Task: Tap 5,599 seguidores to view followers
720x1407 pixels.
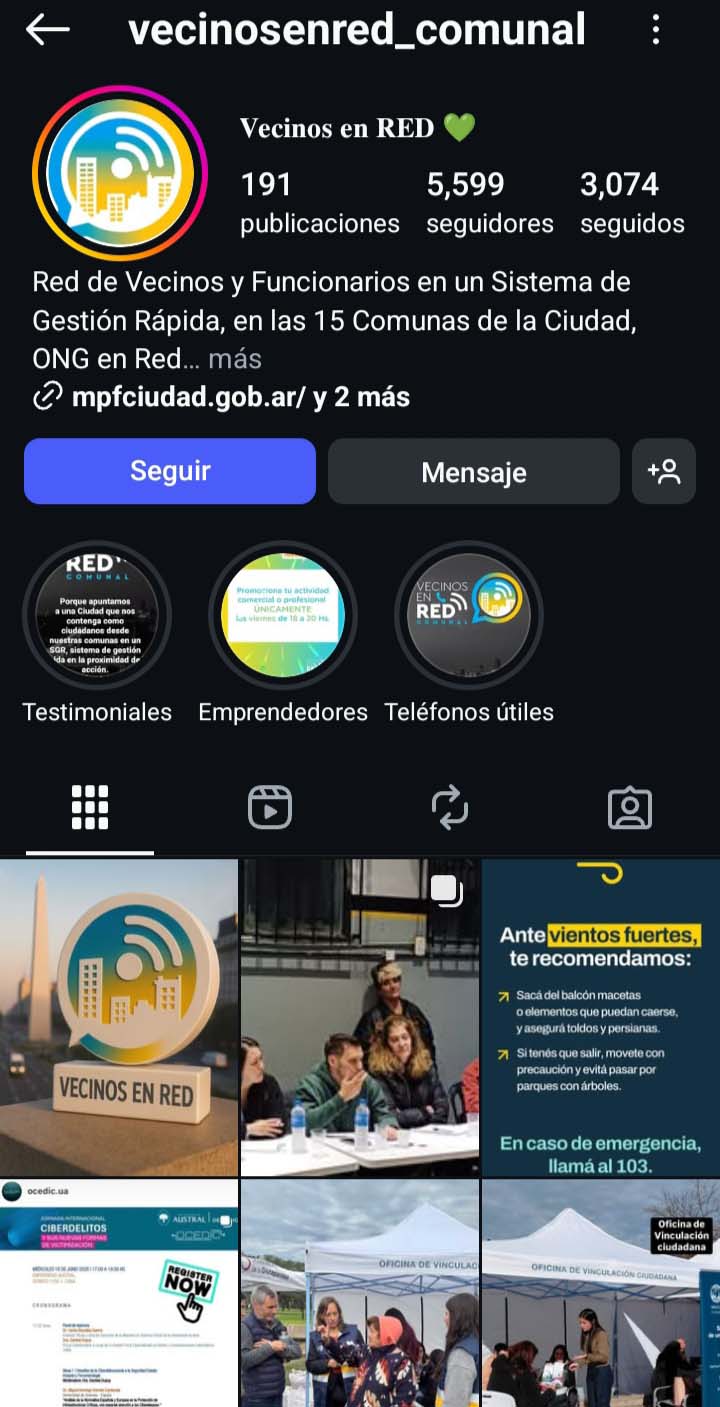Action: tap(489, 201)
